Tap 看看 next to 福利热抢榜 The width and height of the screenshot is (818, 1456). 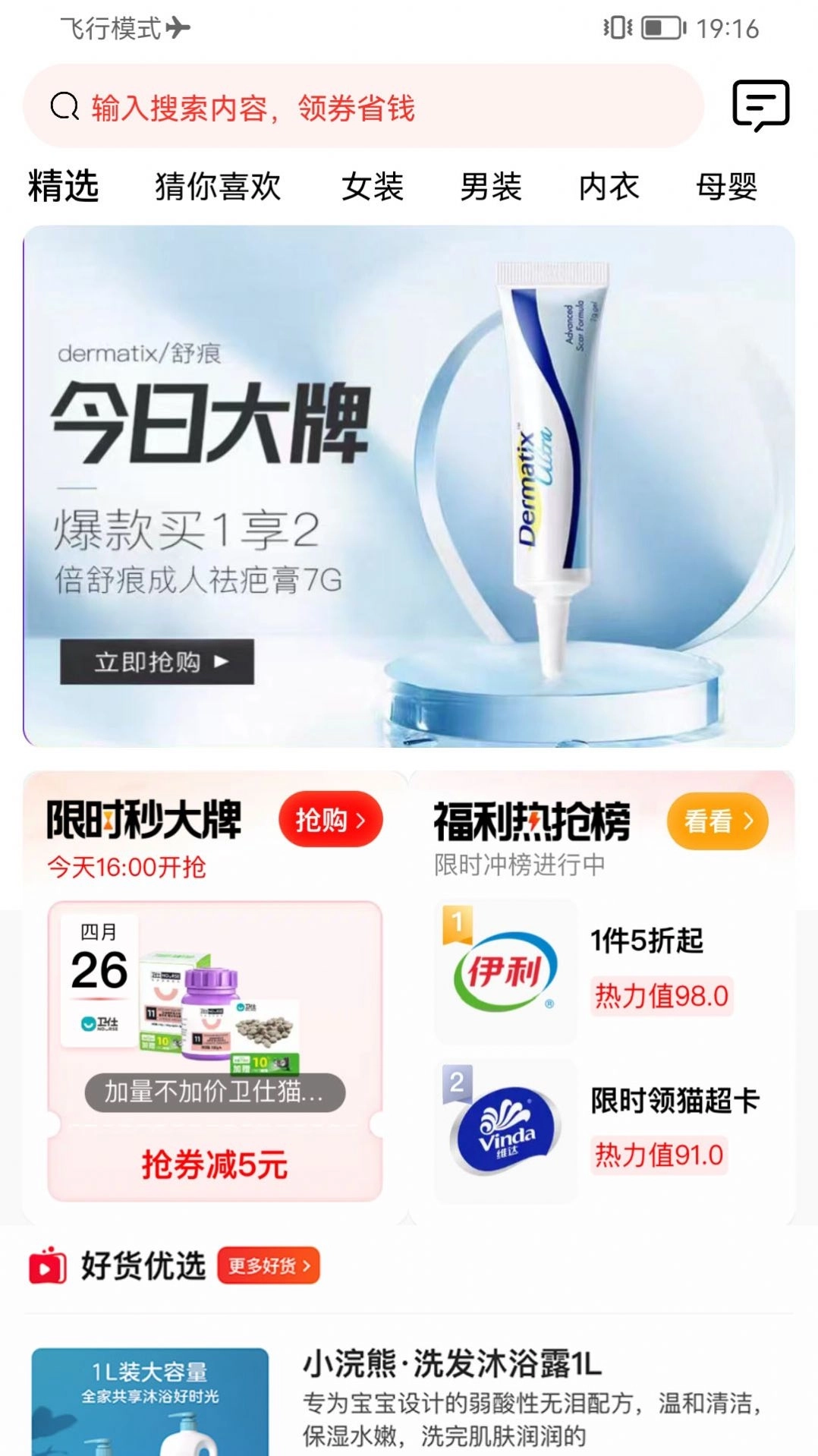(717, 821)
